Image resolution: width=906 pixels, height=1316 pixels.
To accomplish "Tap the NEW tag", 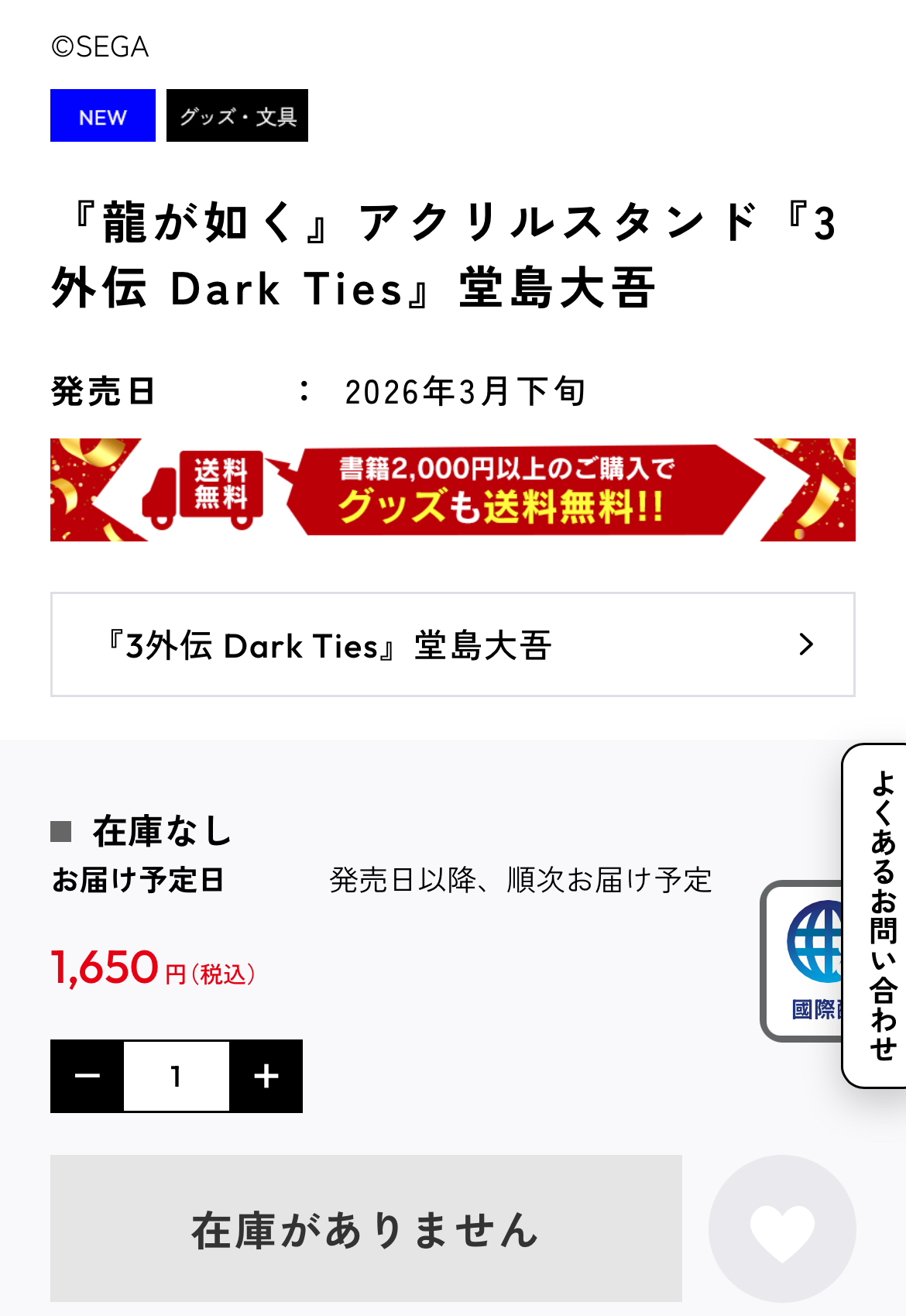I will [x=103, y=116].
